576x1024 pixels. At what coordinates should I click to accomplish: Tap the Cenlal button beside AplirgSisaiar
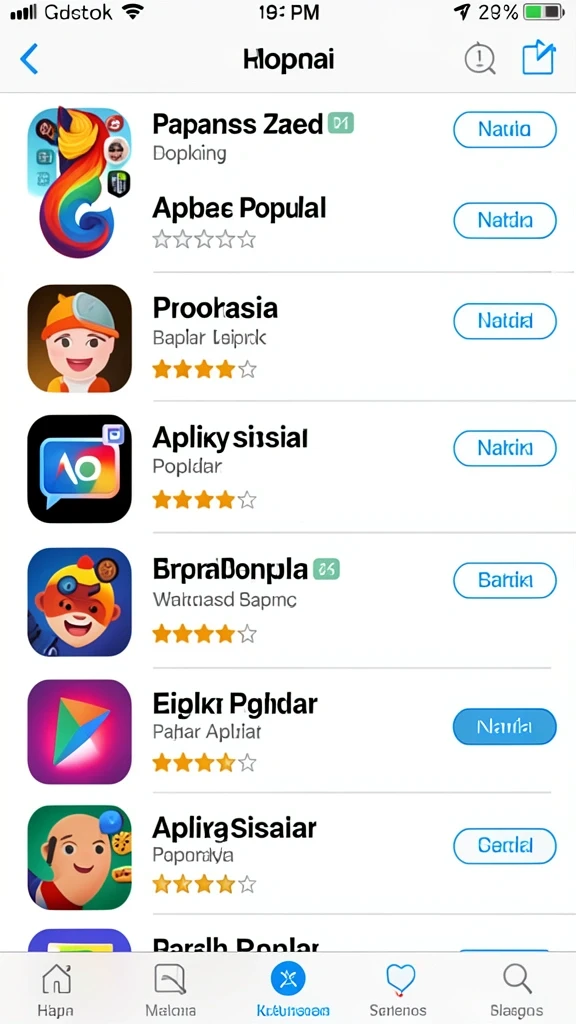[x=505, y=846]
